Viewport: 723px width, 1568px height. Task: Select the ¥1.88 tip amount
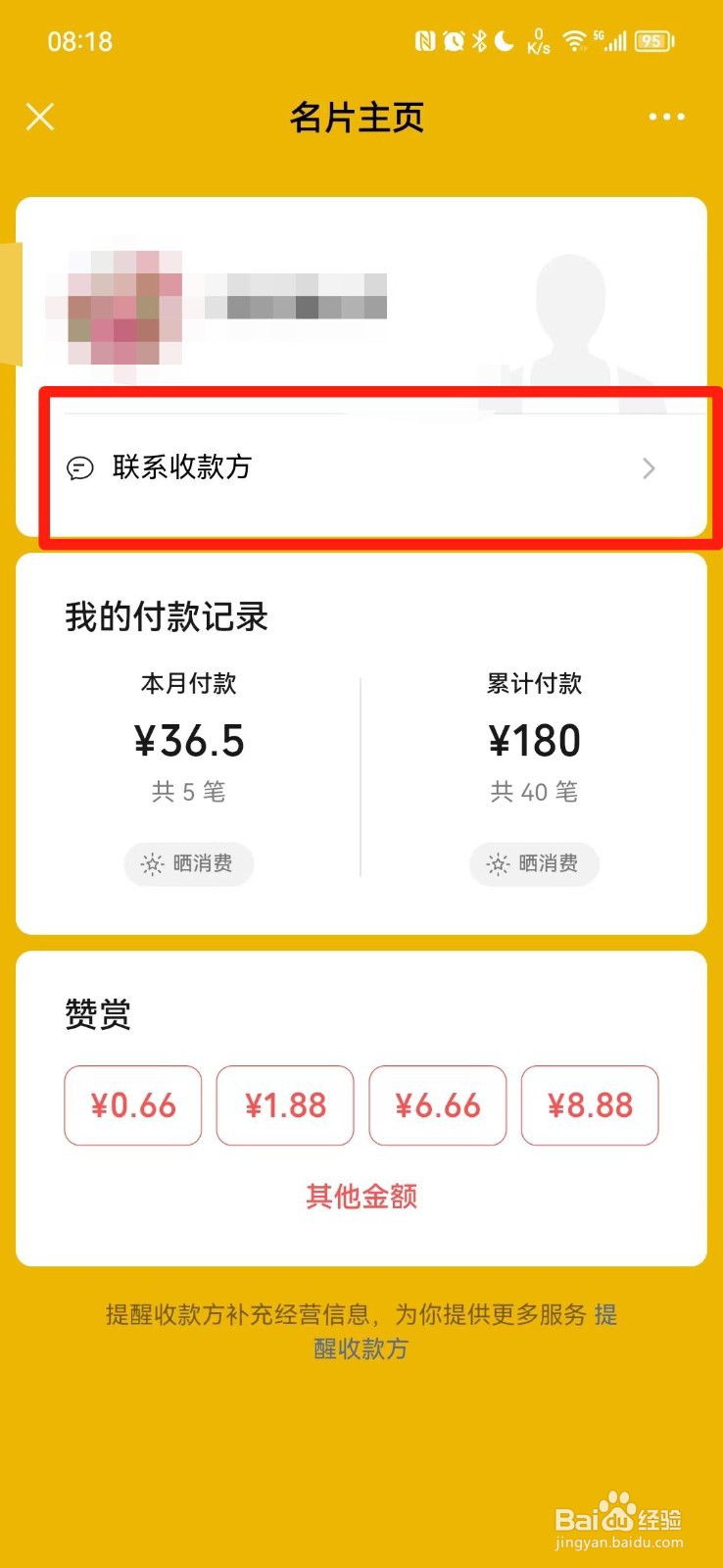[x=285, y=1105]
